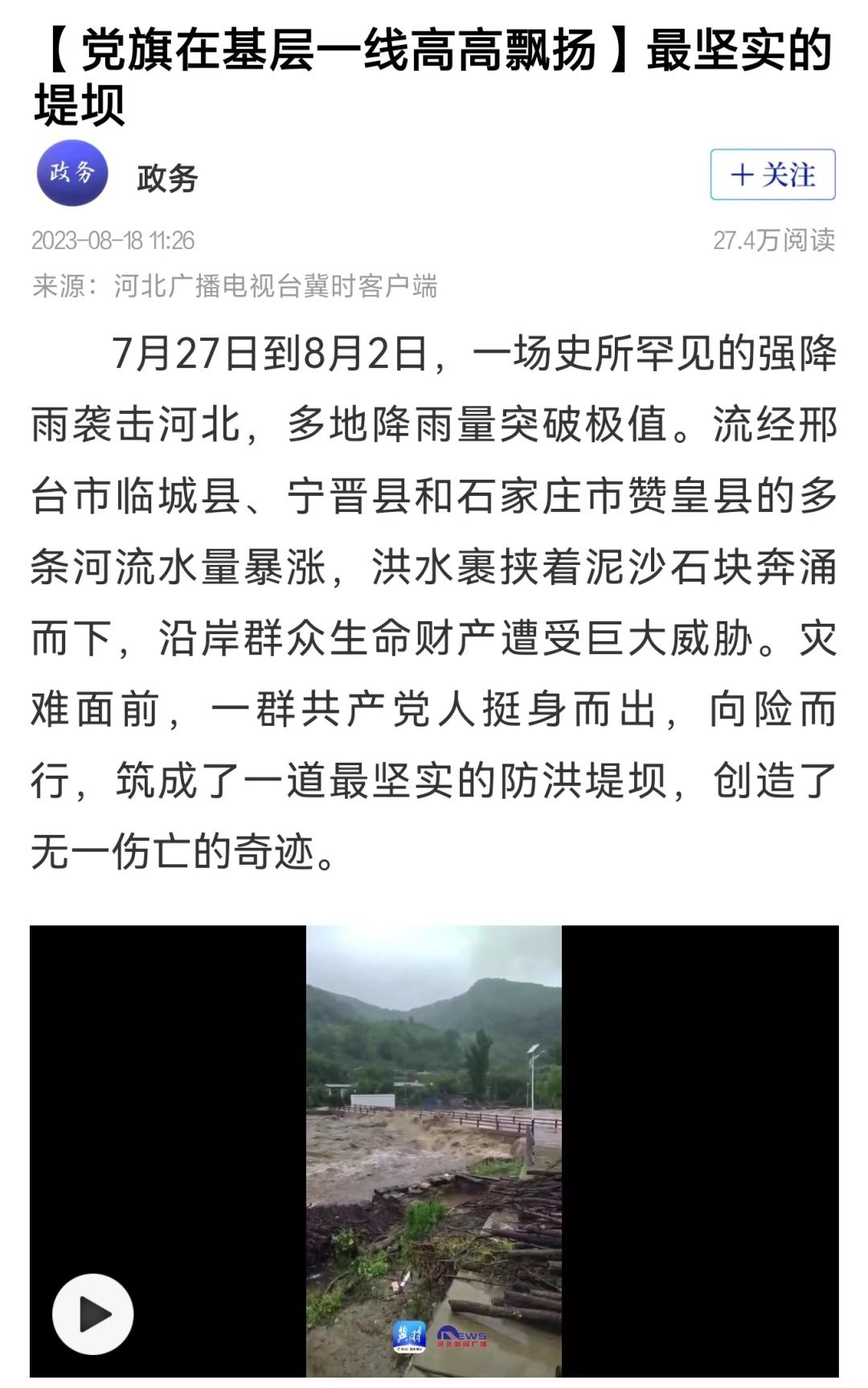Open the 政务 publisher profile avatar
868x1388 pixels.
click(x=72, y=173)
